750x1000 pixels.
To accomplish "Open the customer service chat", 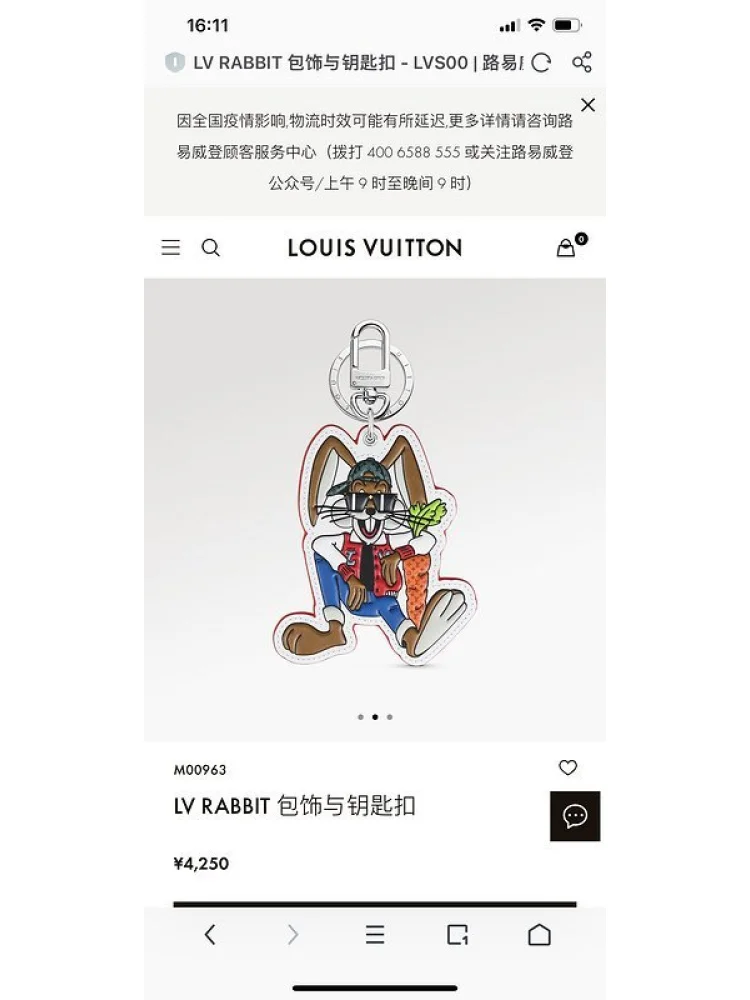I will click(x=575, y=816).
